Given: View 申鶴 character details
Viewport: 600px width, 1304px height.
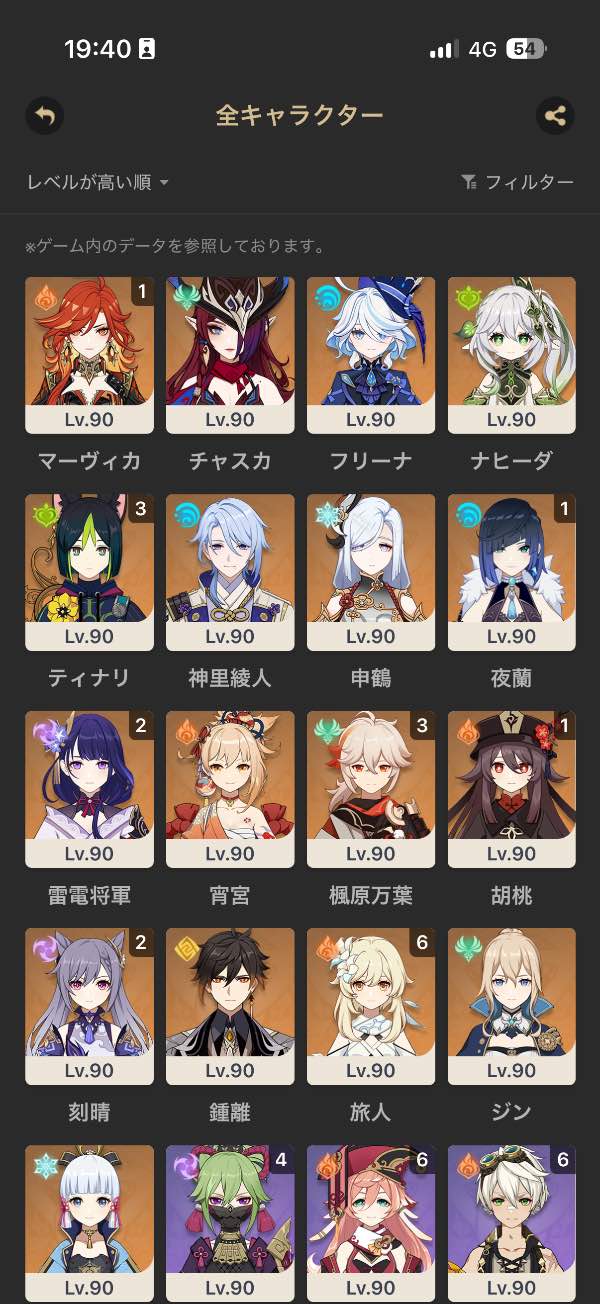Looking at the screenshot, I should 371,572.
